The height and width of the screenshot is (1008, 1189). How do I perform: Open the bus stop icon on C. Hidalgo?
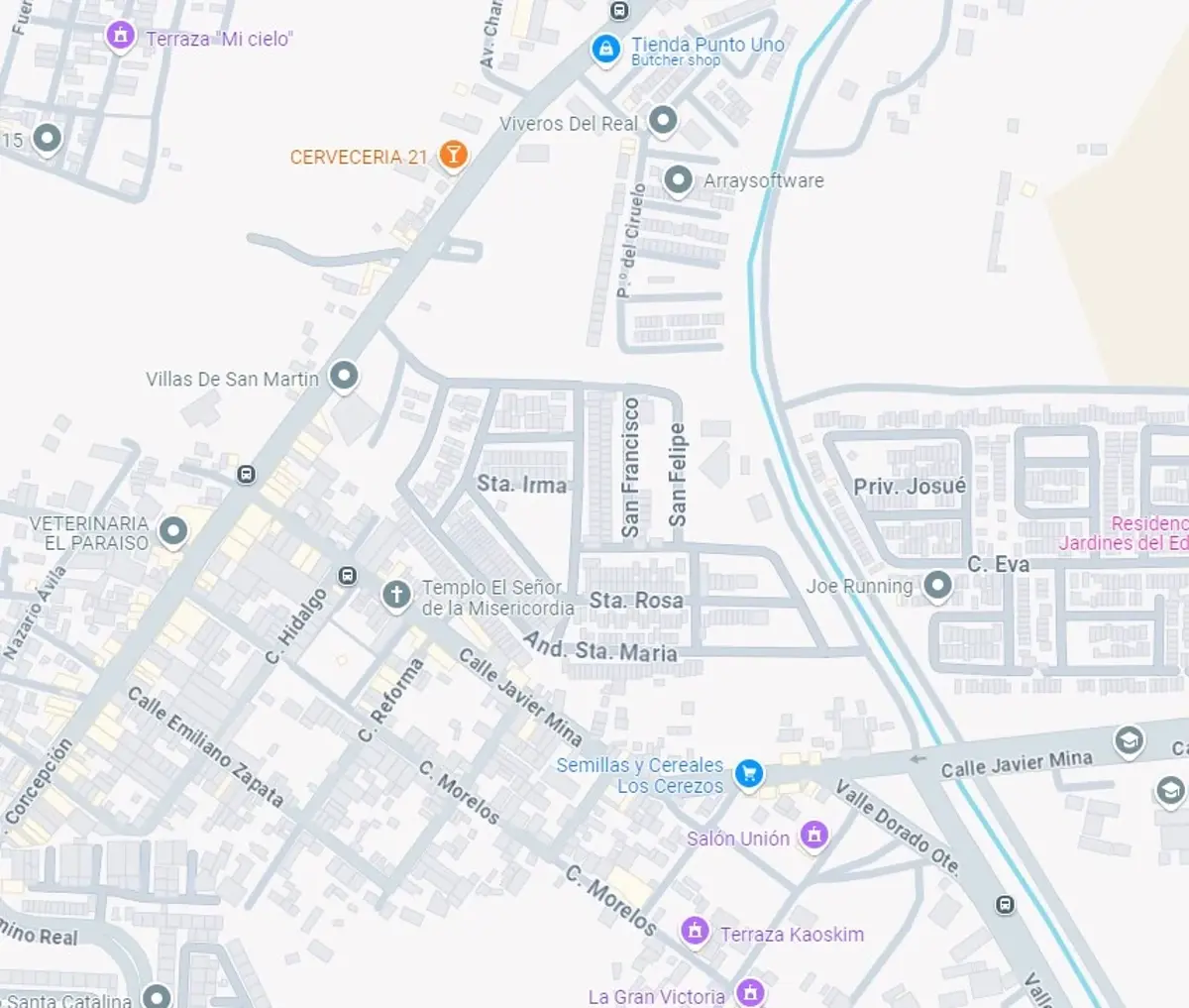[347, 575]
